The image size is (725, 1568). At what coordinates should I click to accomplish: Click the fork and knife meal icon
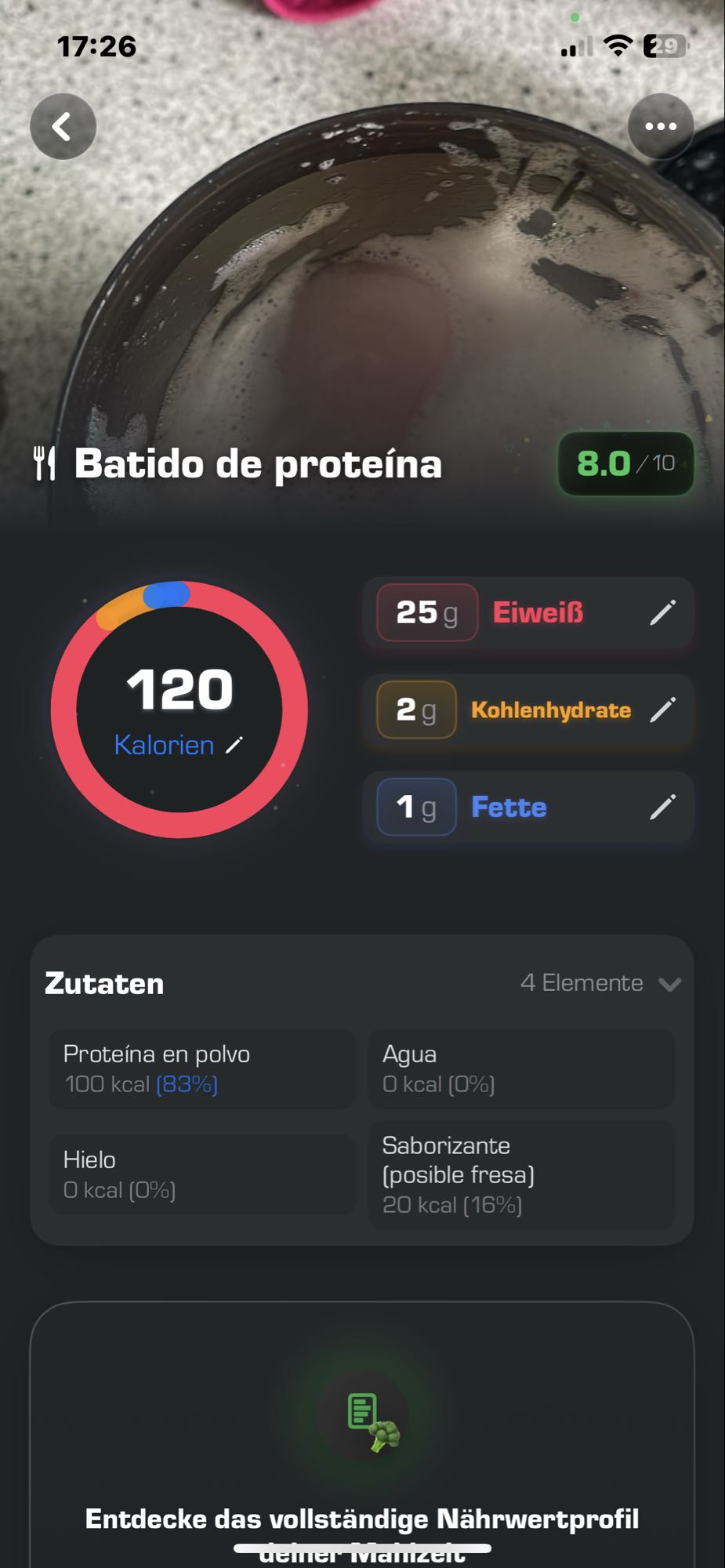pos(45,463)
